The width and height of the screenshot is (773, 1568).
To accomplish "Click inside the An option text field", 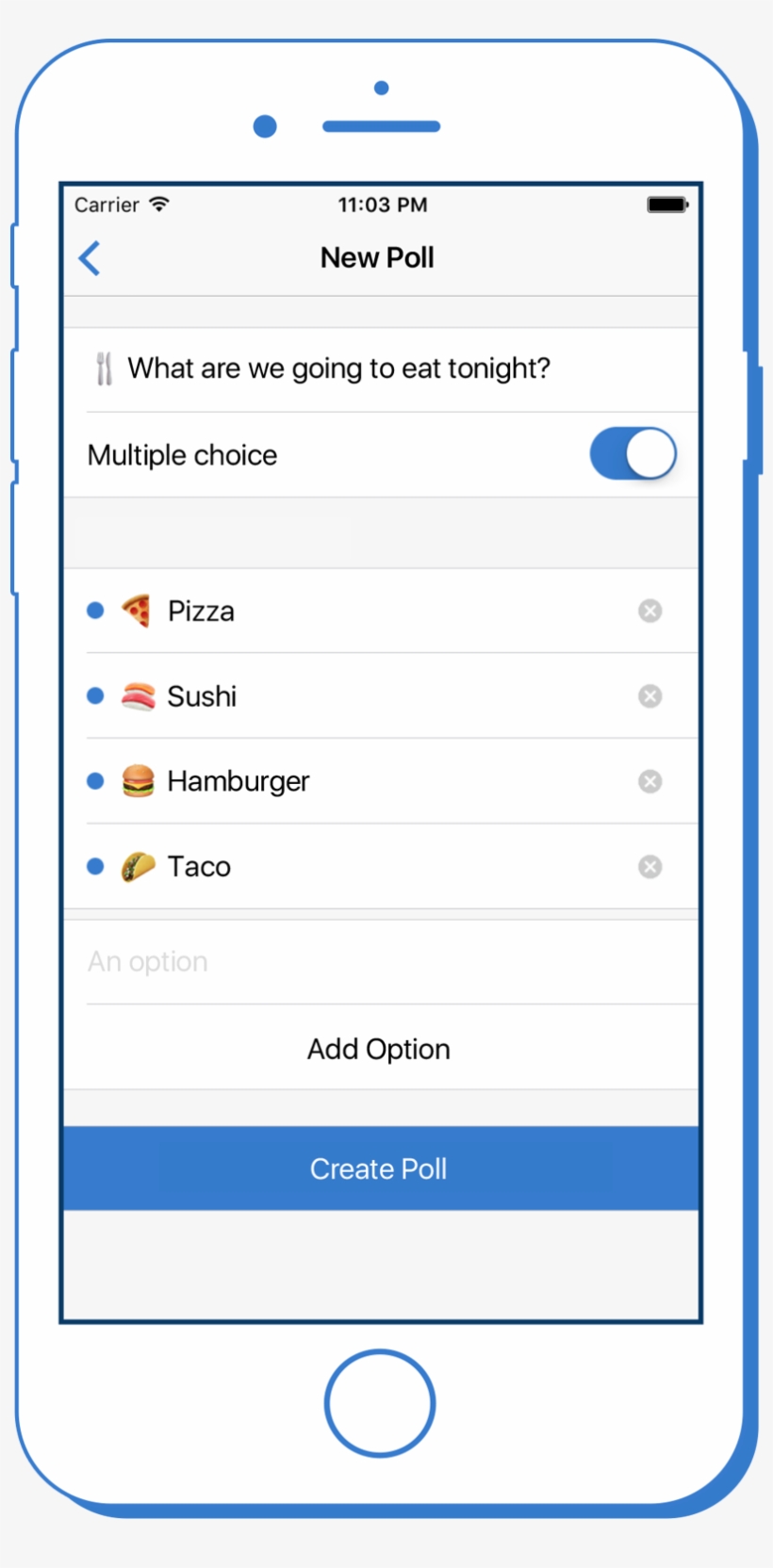I will pyautogui.click(x=283, y=961).
